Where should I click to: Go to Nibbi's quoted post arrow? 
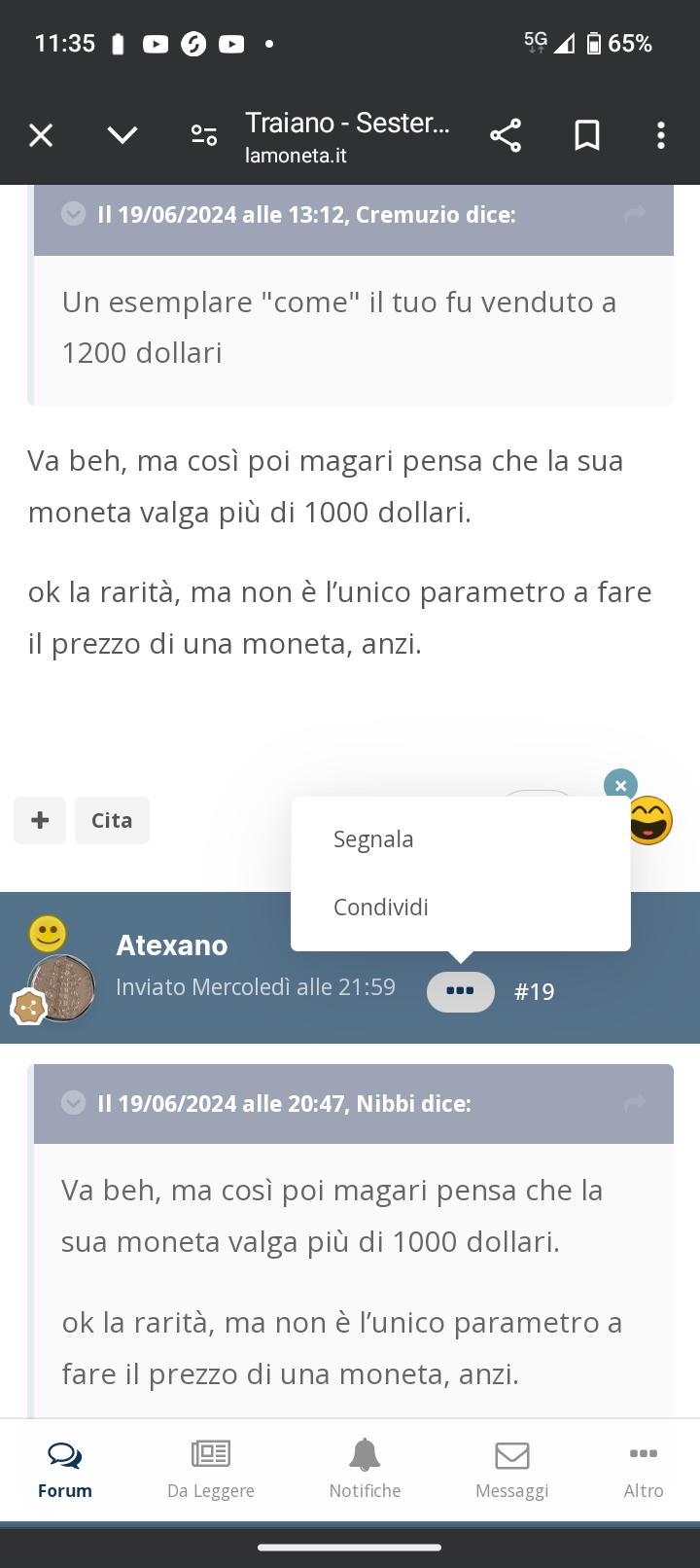point(635,1103)
